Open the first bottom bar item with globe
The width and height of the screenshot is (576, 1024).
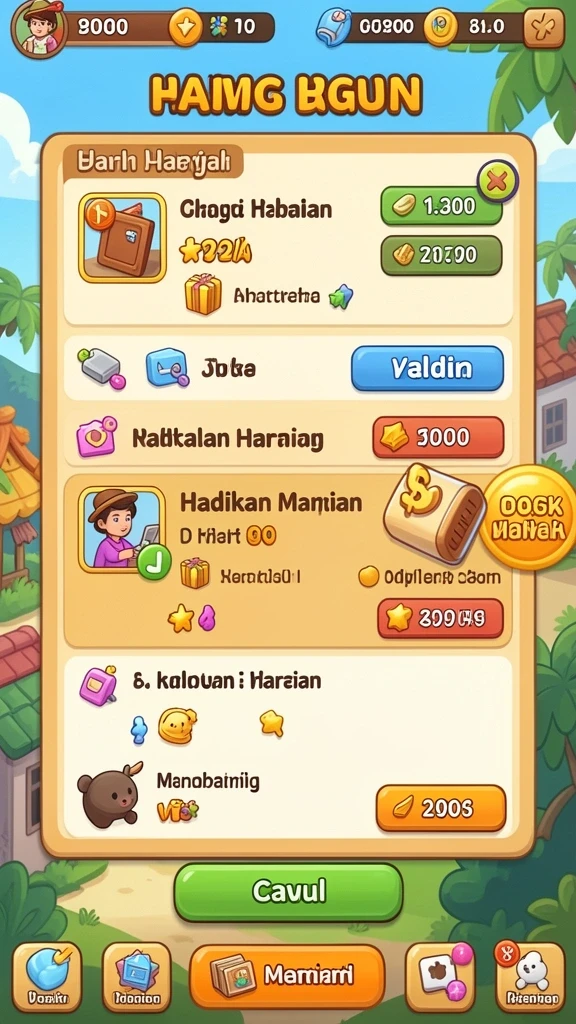[47, 977]
